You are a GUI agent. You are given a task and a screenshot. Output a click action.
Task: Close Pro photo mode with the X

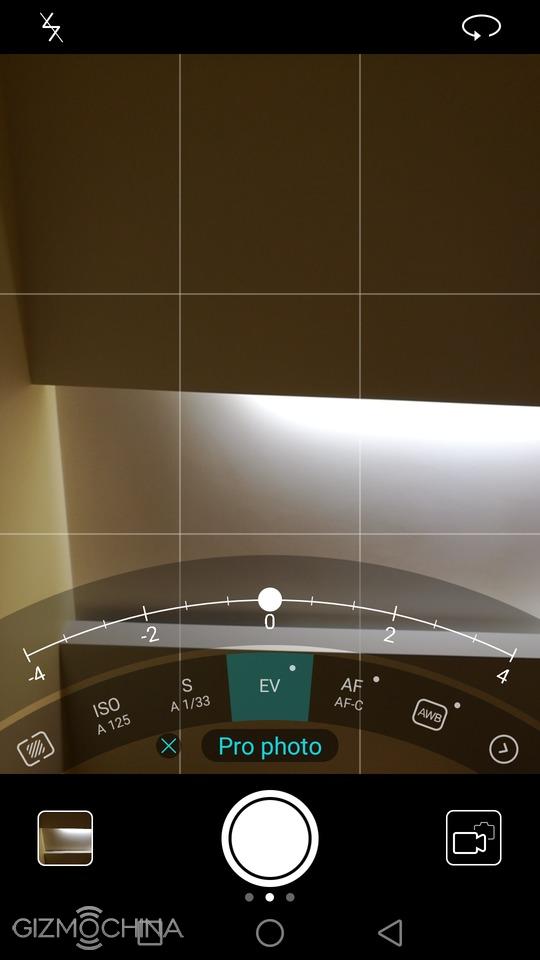(168, 746)
